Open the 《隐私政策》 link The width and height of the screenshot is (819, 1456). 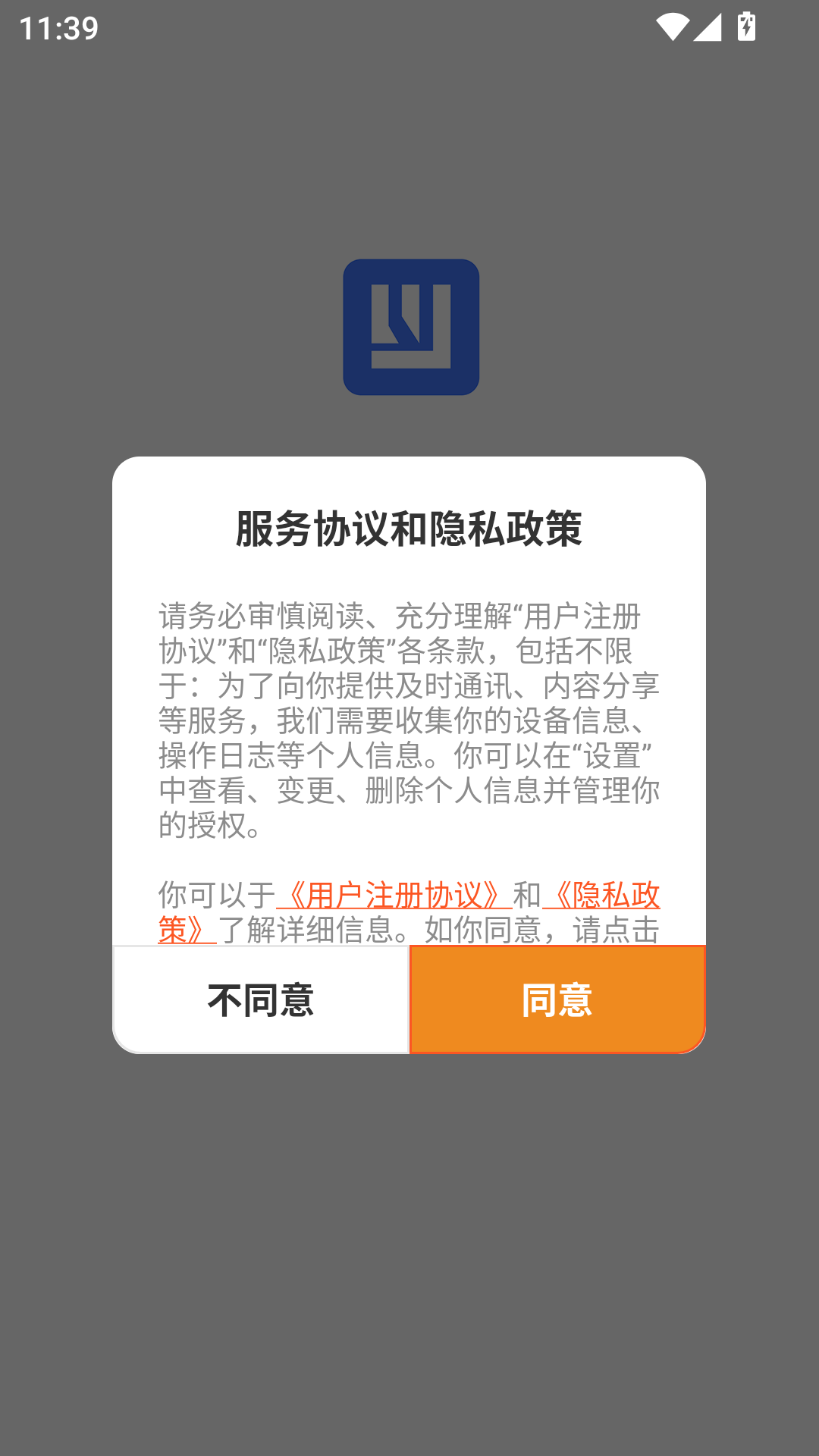602,896
